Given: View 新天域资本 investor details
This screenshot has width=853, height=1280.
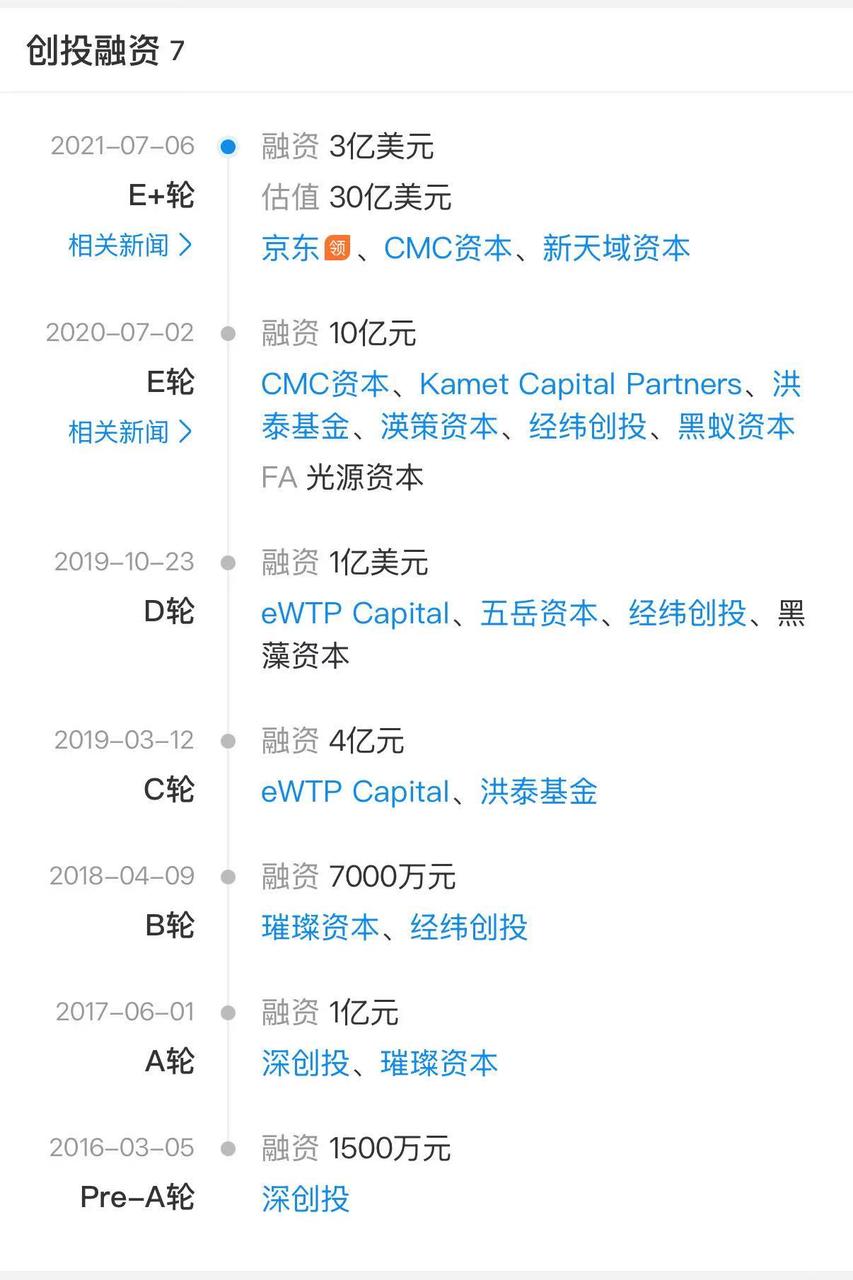Looking at the screenshot, I should click(x=616, y=248).
